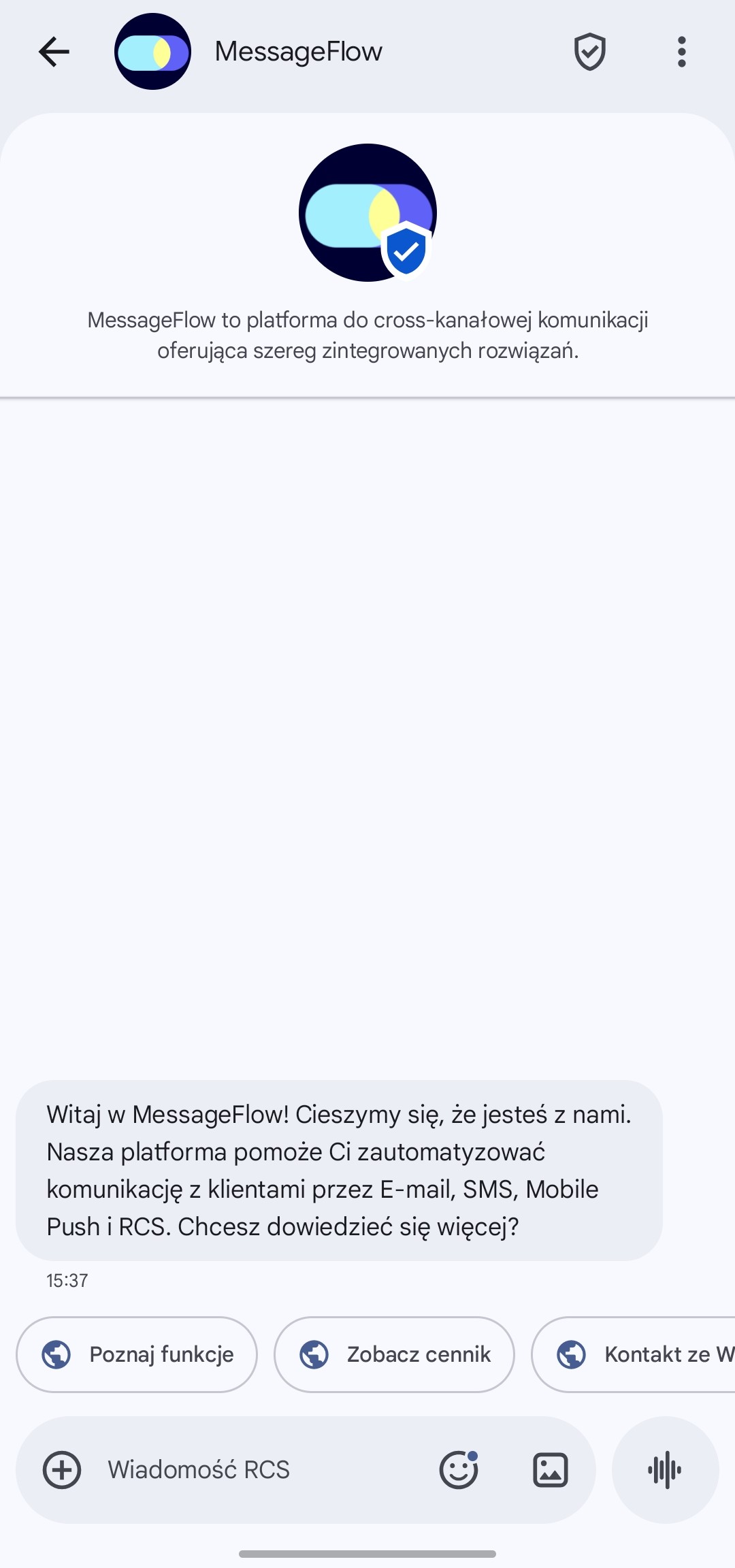
Task: Go back from the MessageFlow conversation
Action: coord(54,52)
